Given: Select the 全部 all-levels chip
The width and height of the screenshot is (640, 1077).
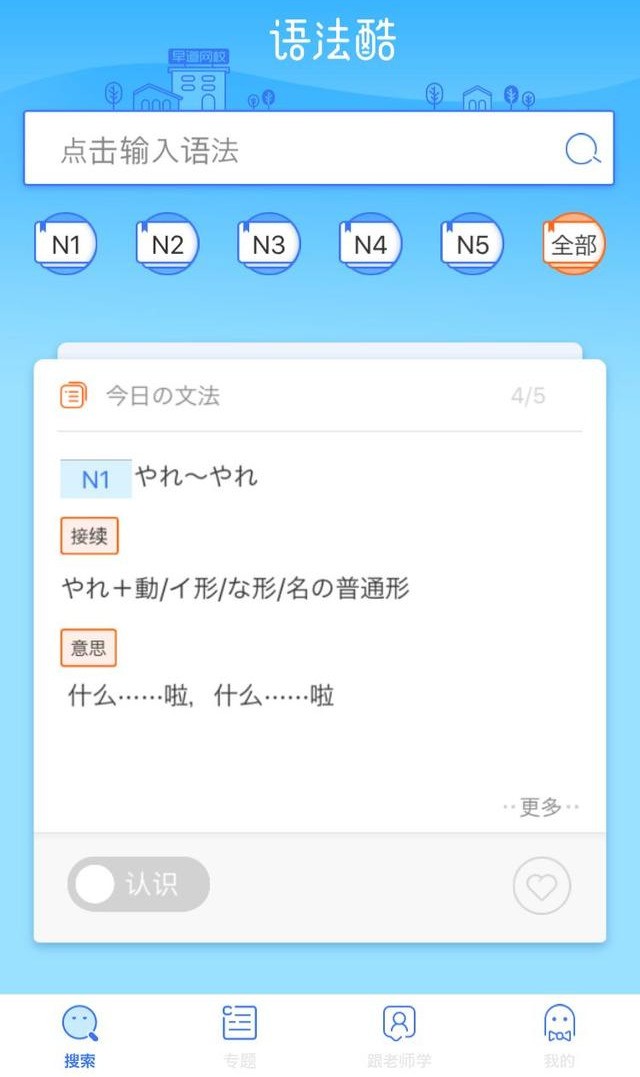Looking at the screenshot, I should coord(574,244).
